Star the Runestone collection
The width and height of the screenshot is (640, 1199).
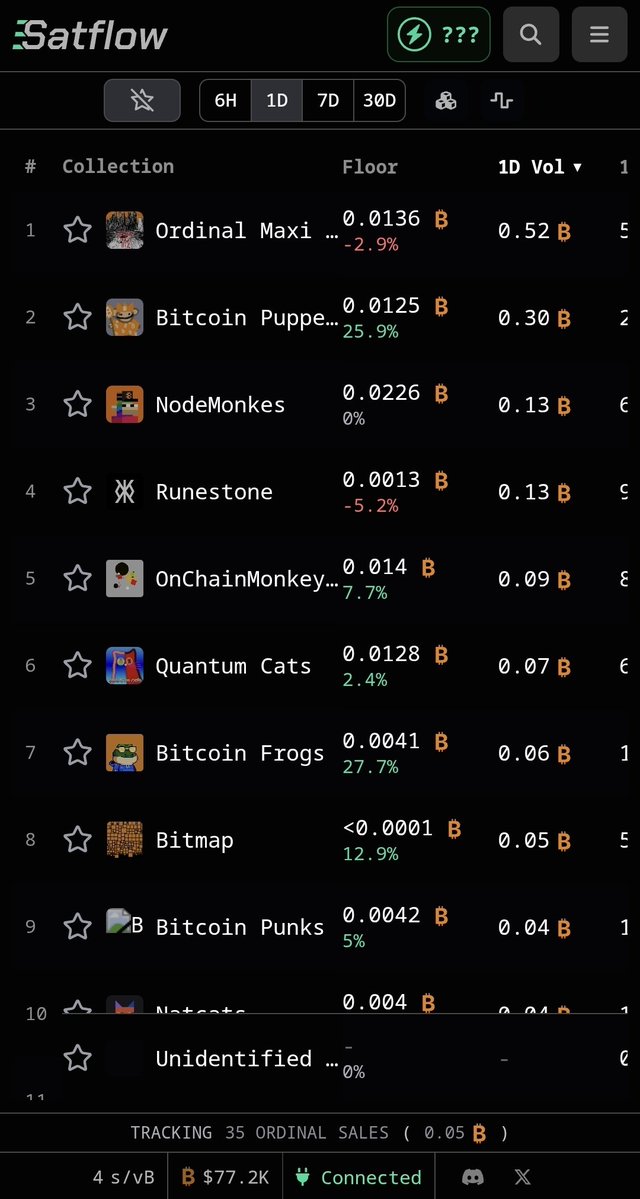[x=77, y=492]
